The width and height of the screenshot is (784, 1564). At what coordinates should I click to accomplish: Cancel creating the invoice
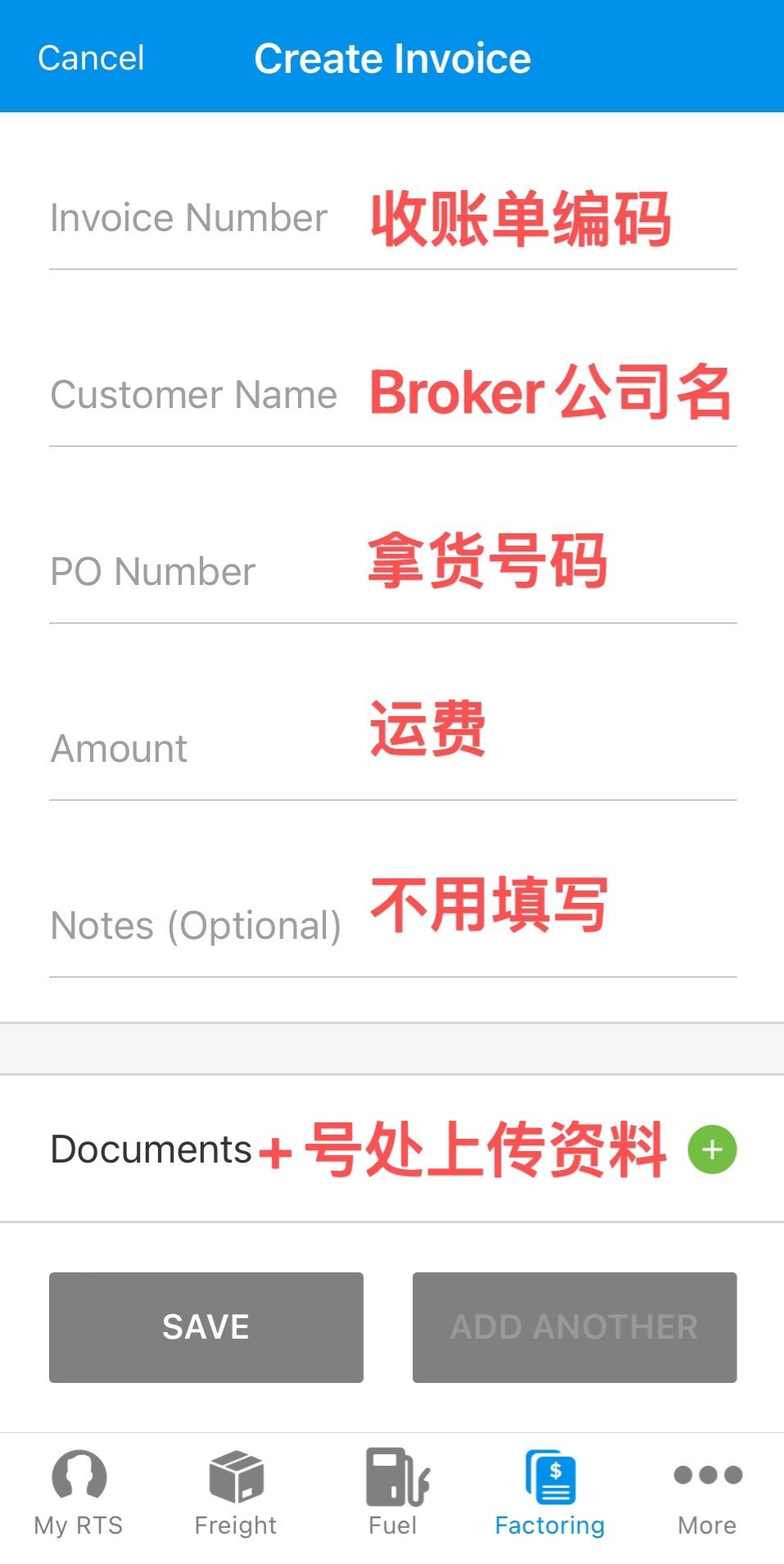point(91,58)
